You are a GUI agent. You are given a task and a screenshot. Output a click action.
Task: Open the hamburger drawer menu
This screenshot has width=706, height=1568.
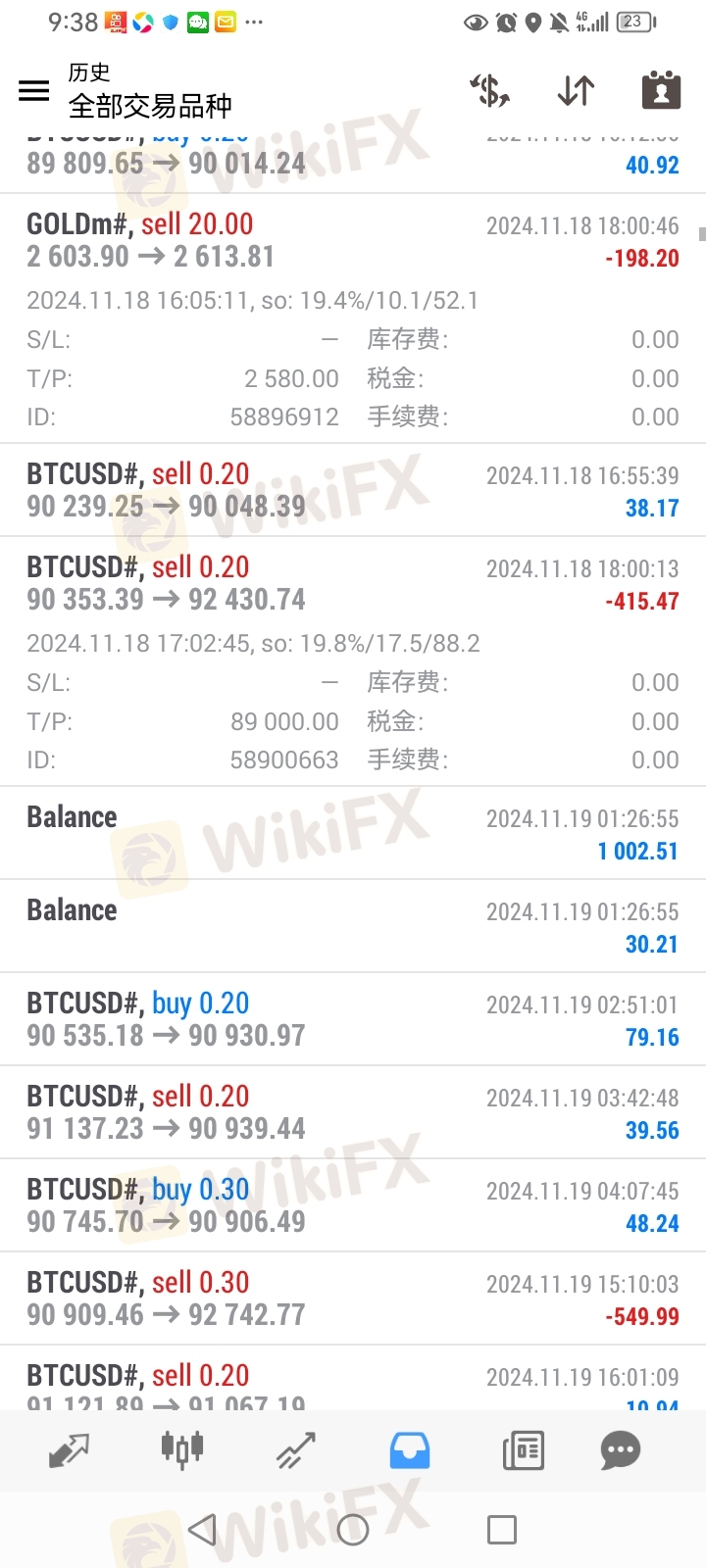33,90
